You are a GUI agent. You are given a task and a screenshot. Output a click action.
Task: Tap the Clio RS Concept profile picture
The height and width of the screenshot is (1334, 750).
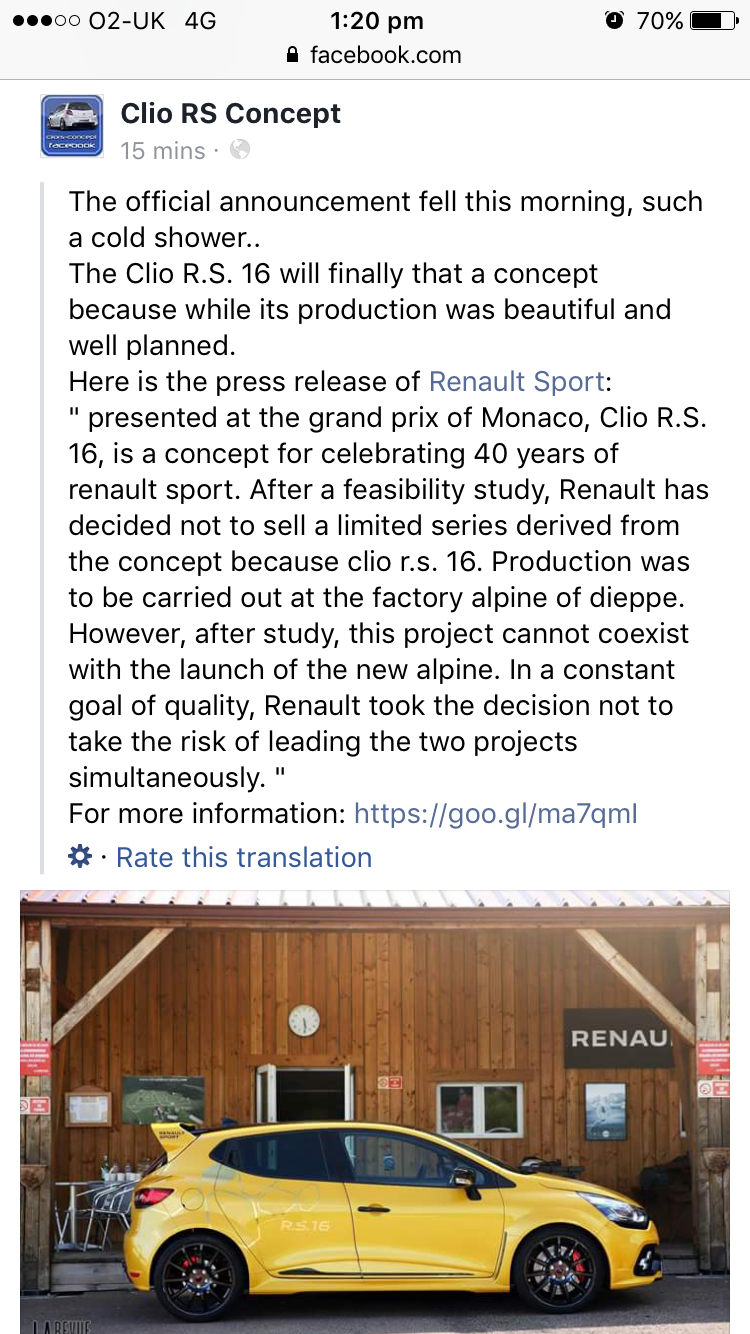point(71,126)
